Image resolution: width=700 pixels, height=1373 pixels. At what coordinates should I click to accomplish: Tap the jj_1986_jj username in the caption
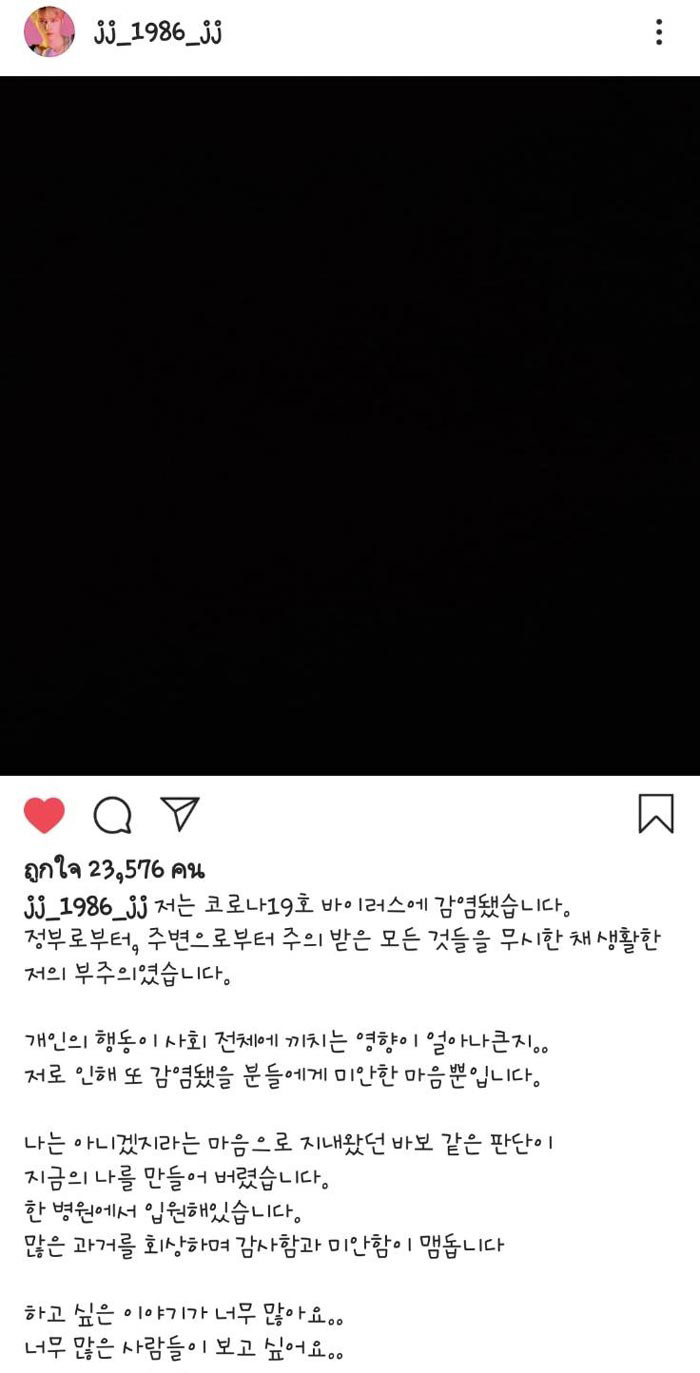85,908
